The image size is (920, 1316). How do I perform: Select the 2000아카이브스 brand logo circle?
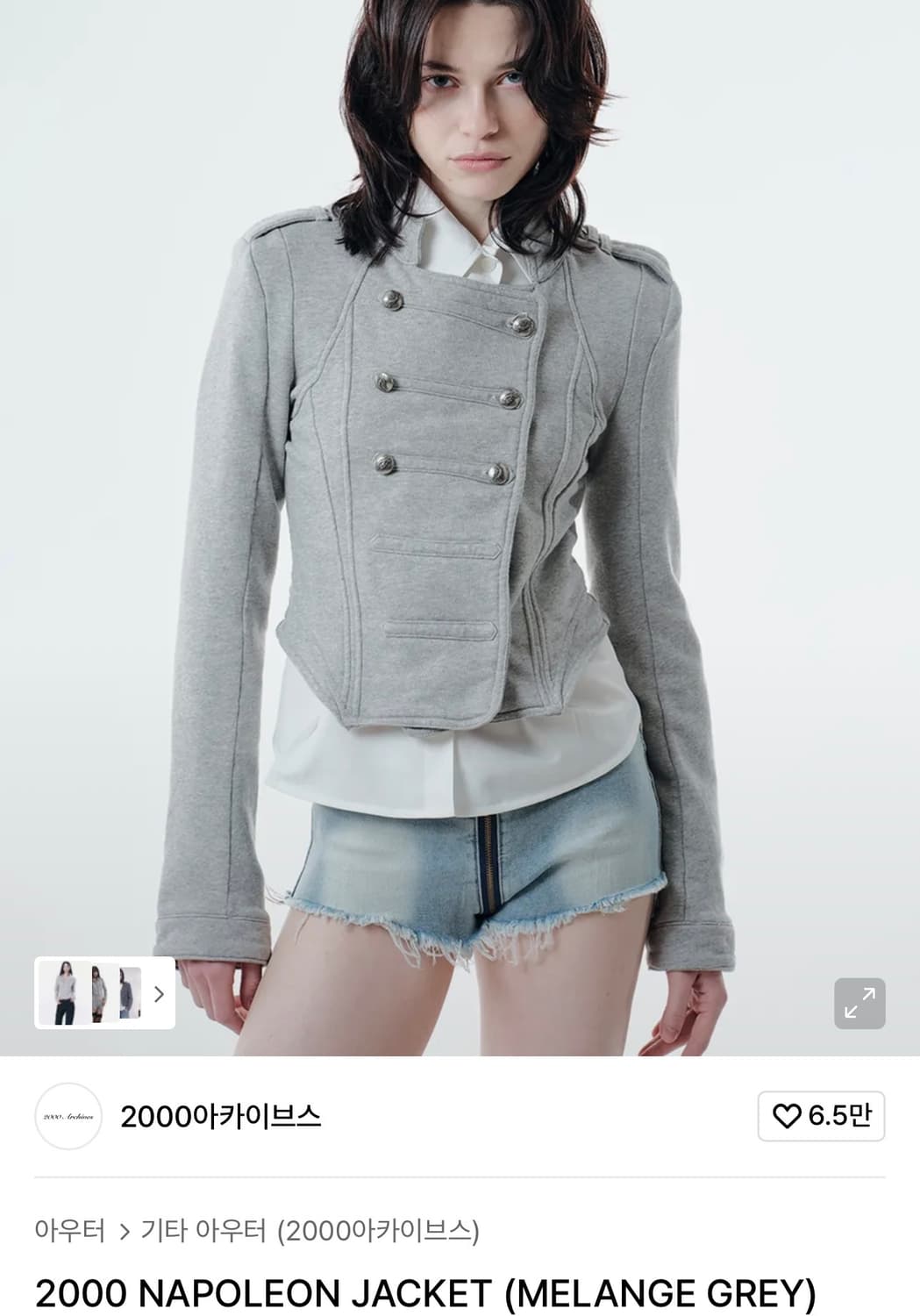pyautogui.click(x=69, y=1113)
